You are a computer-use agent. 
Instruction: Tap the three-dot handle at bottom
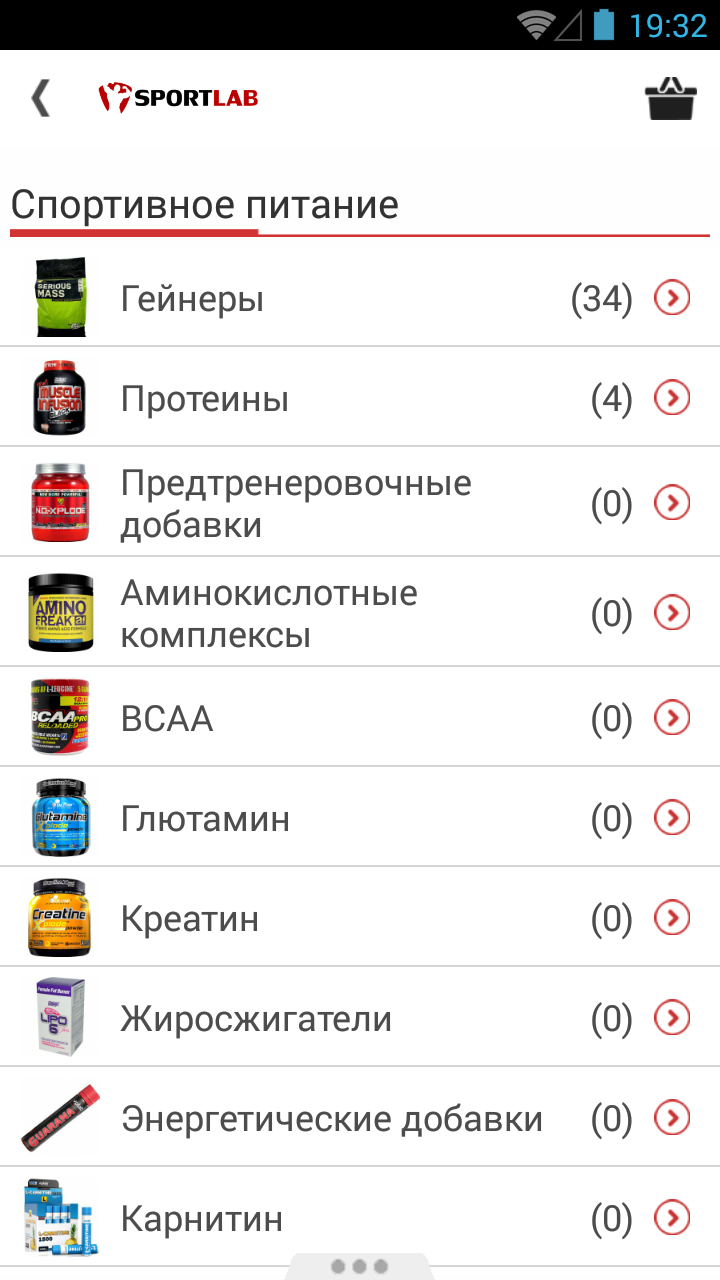click(x=359, y=1266)
